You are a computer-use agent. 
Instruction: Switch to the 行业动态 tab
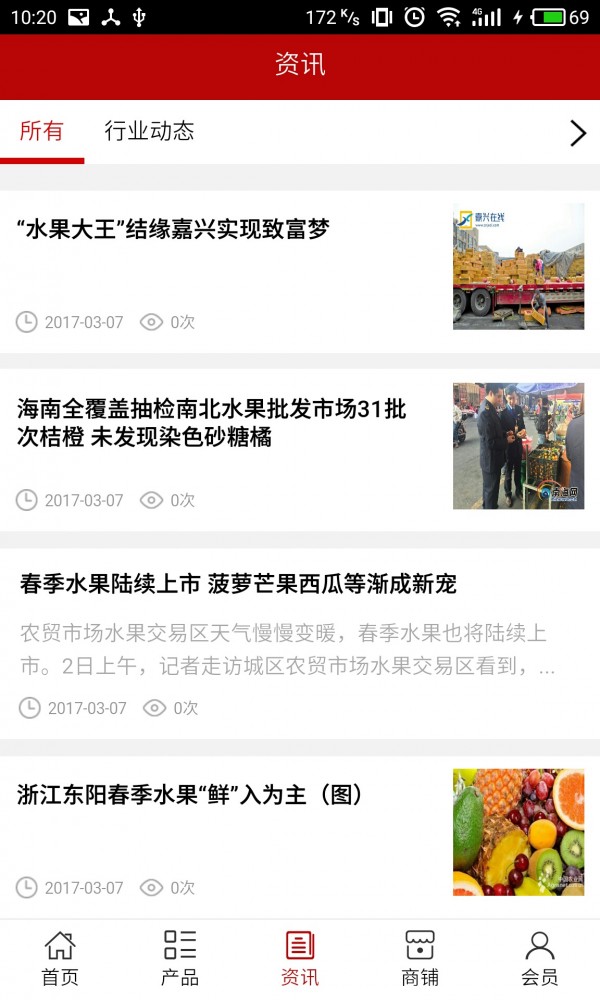click(x=149, y=131)
